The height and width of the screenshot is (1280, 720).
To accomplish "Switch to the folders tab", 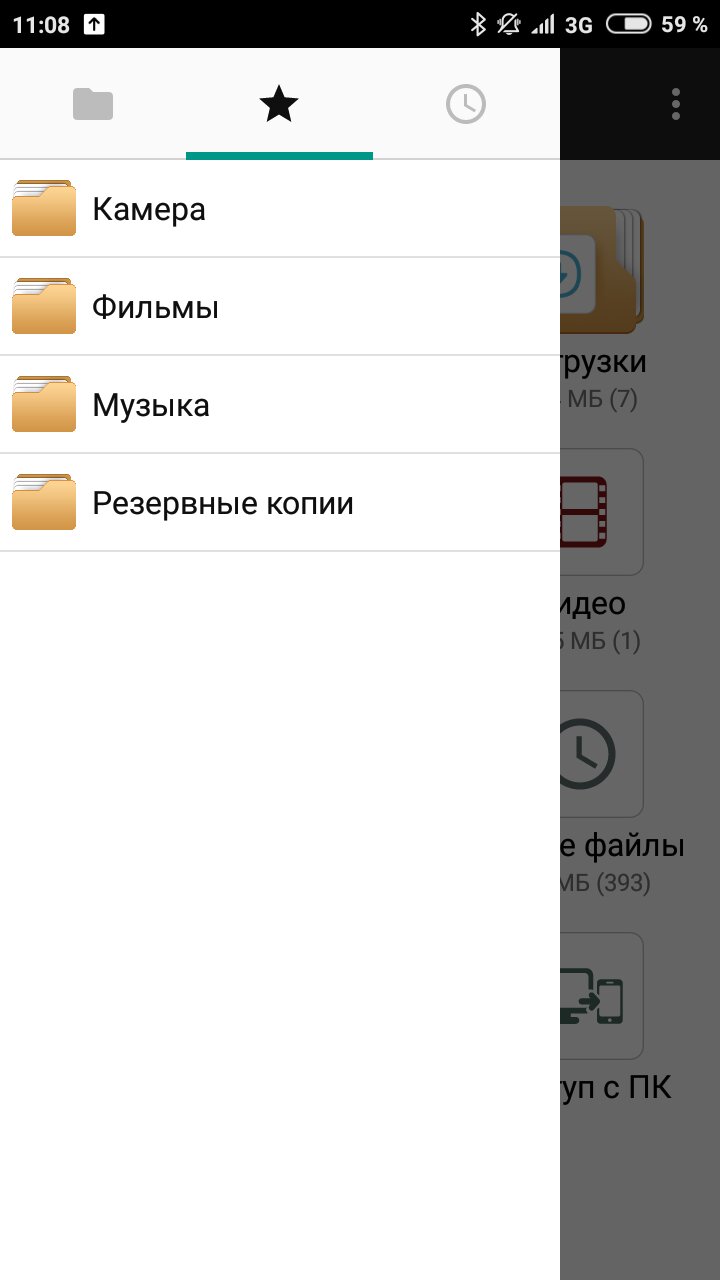I will [x=93, y=104].
